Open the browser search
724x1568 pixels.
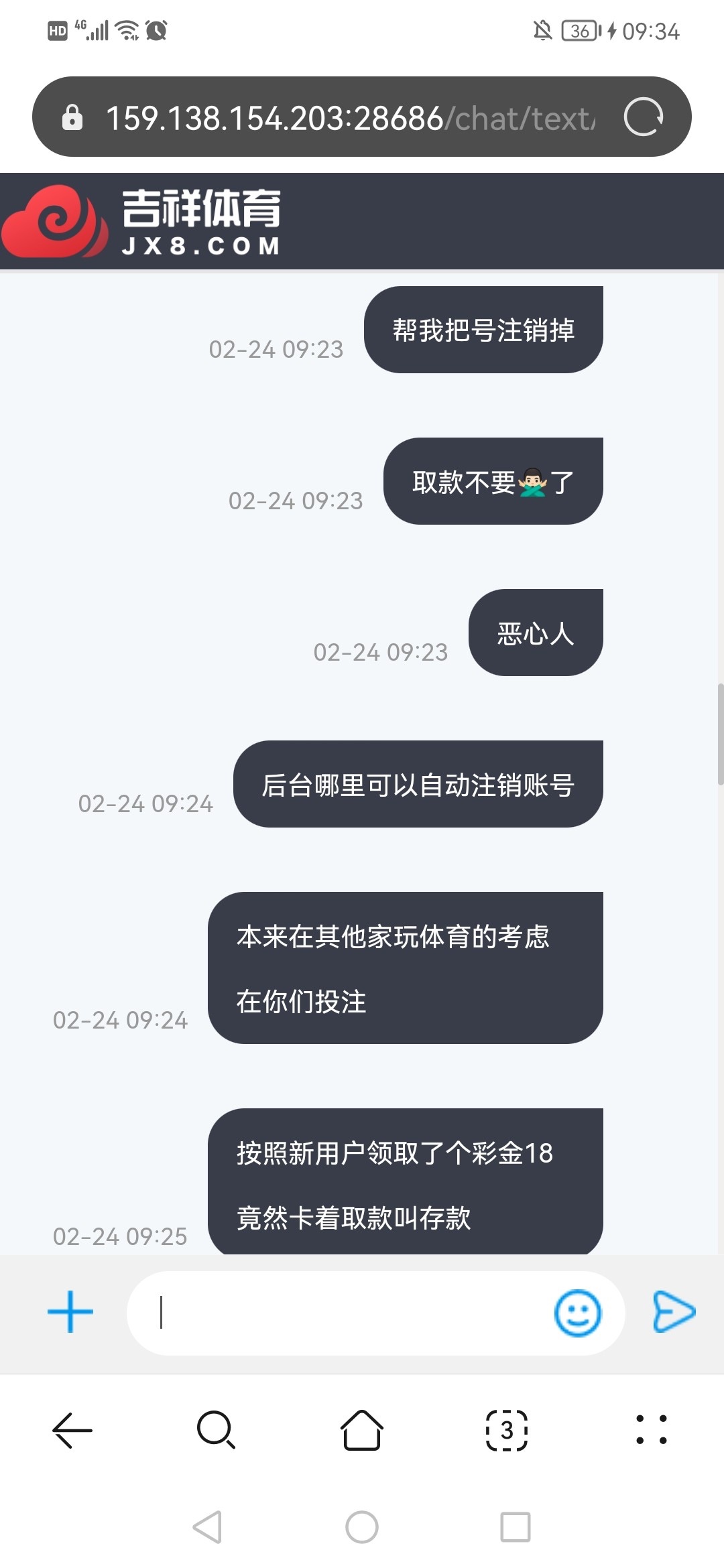click(x=216, y=1430)
